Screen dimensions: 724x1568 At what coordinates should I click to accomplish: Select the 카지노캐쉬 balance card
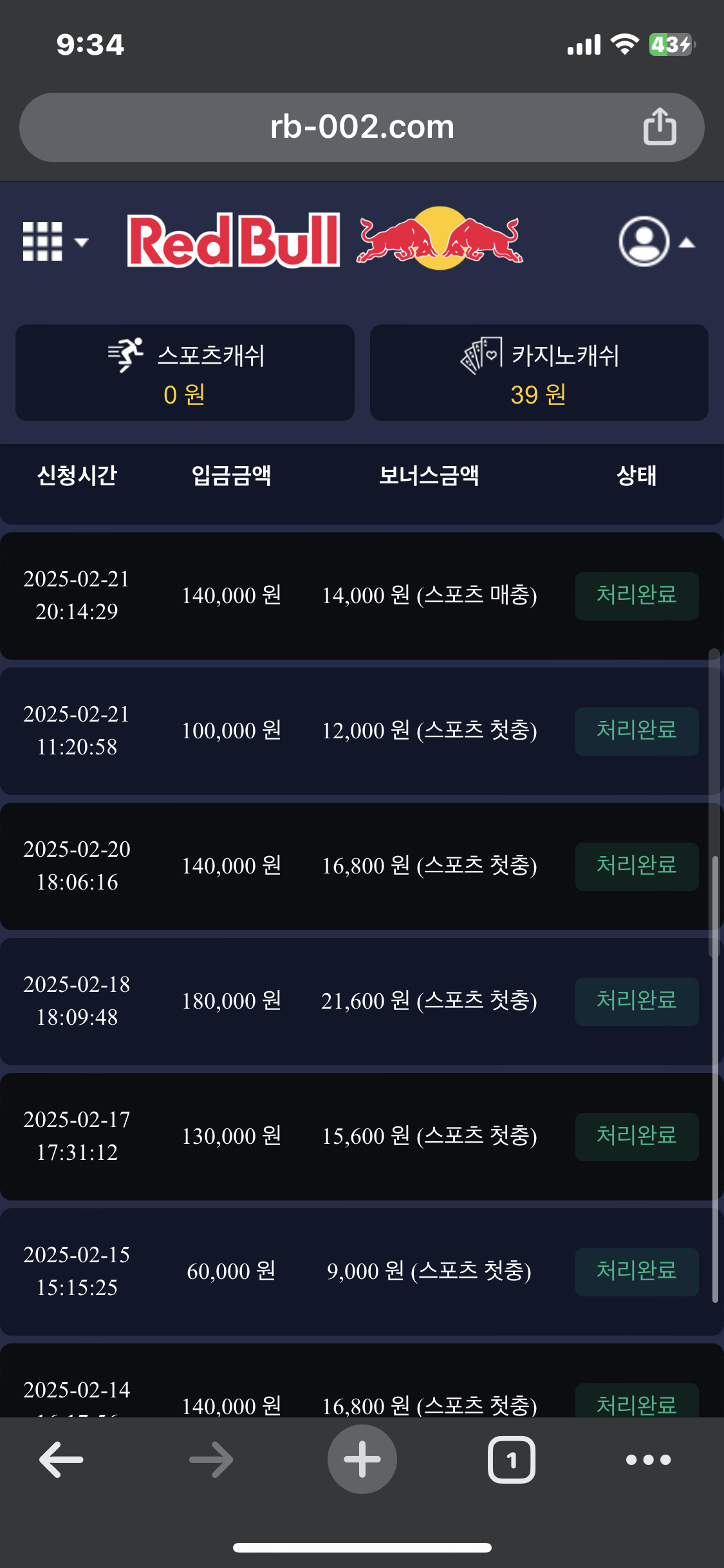pyautogui.click(x=539, y=373)
